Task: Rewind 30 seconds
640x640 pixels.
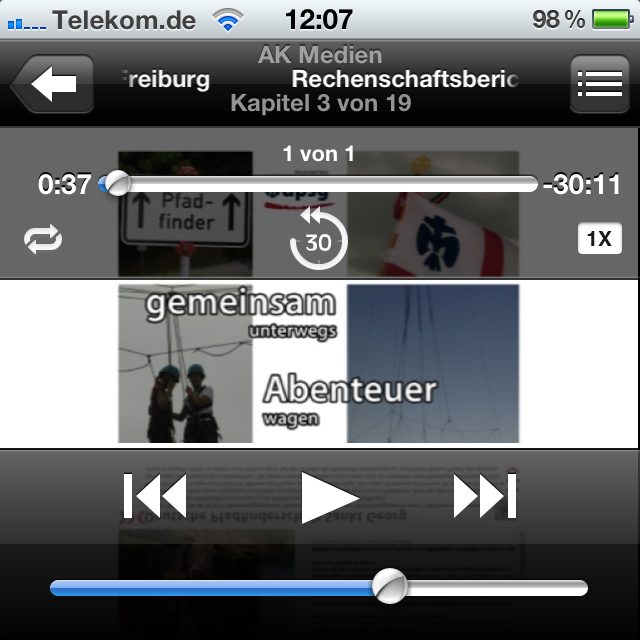Action: 319,240
